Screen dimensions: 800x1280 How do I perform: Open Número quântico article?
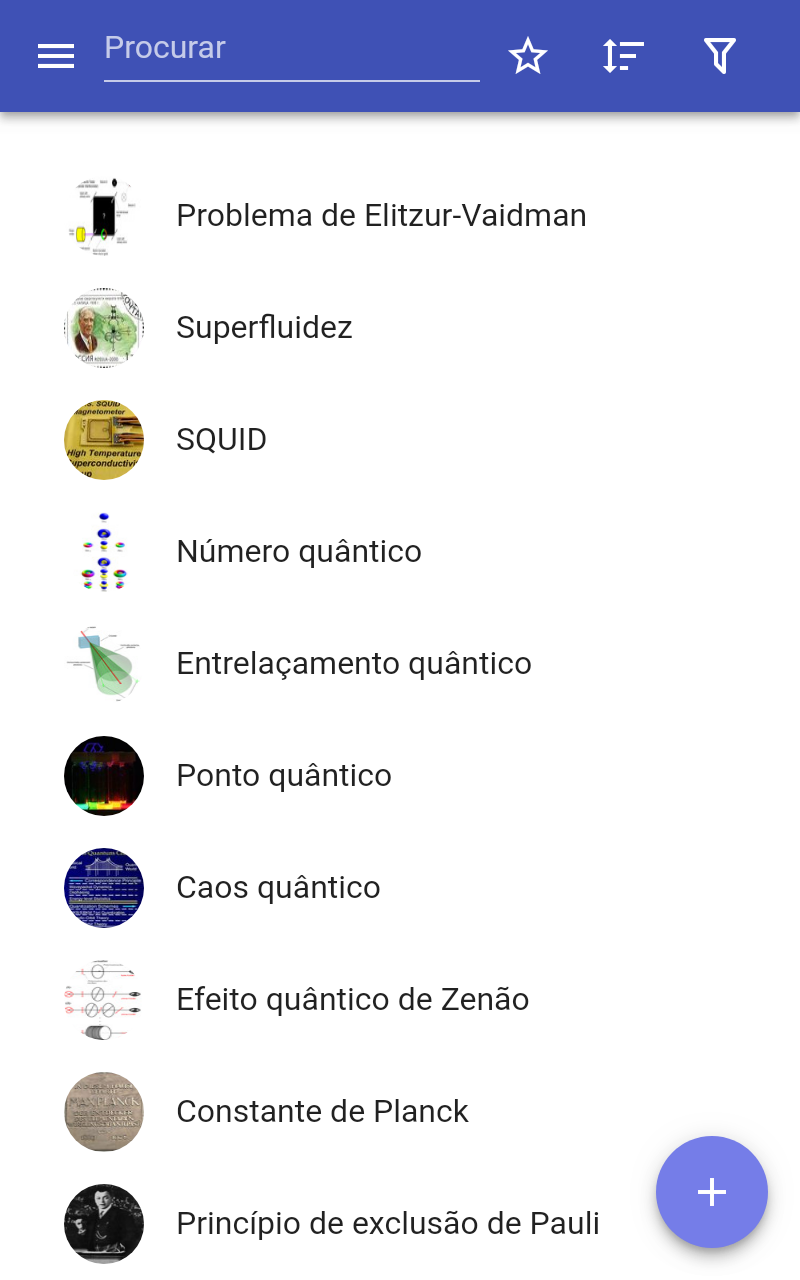coord(299,552)
